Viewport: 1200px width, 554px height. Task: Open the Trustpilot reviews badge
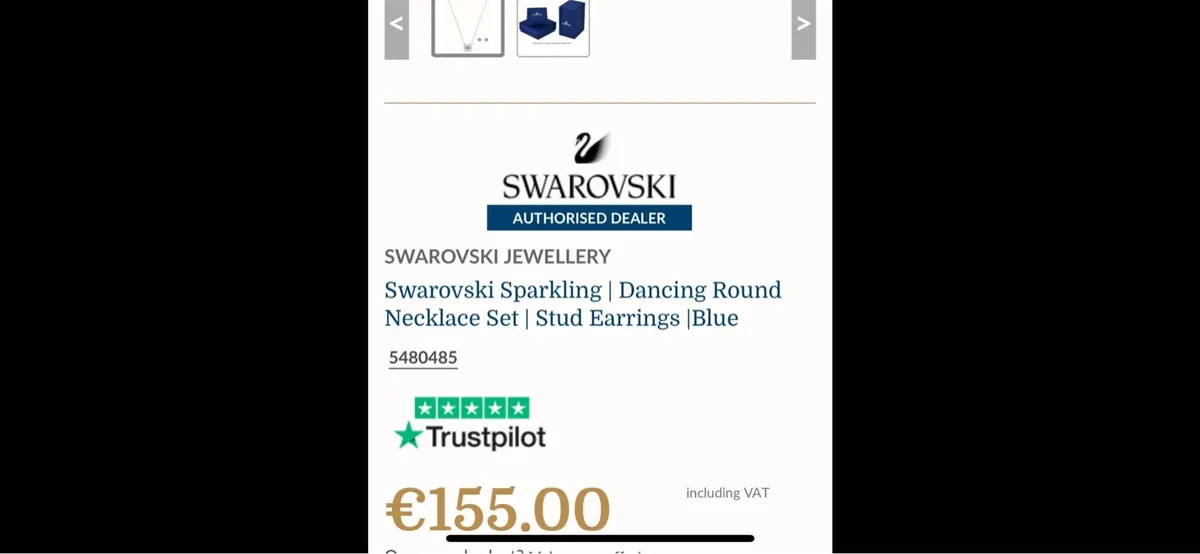click(470, 424)
